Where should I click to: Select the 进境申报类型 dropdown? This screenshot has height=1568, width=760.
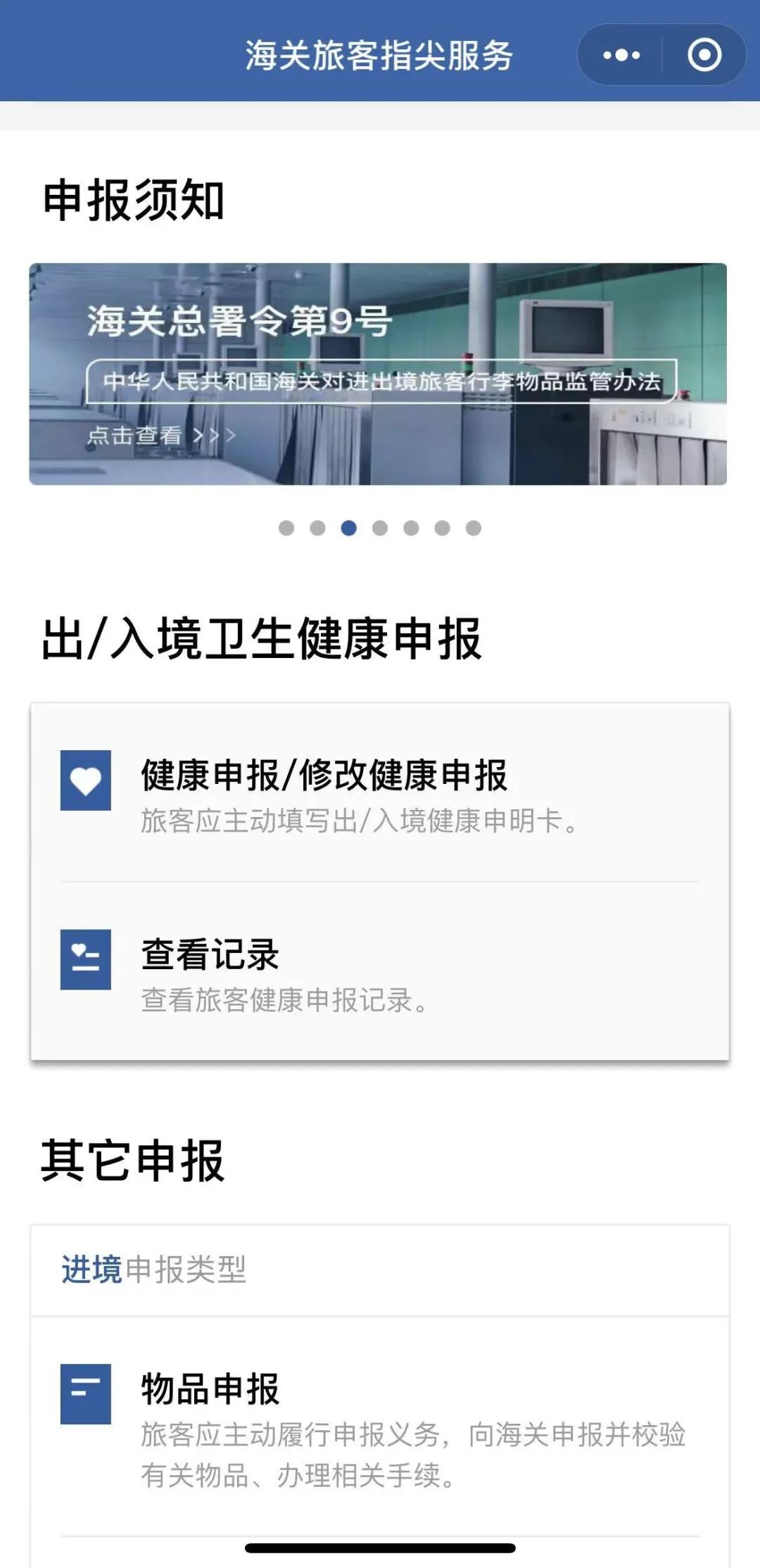point(379,1270)
